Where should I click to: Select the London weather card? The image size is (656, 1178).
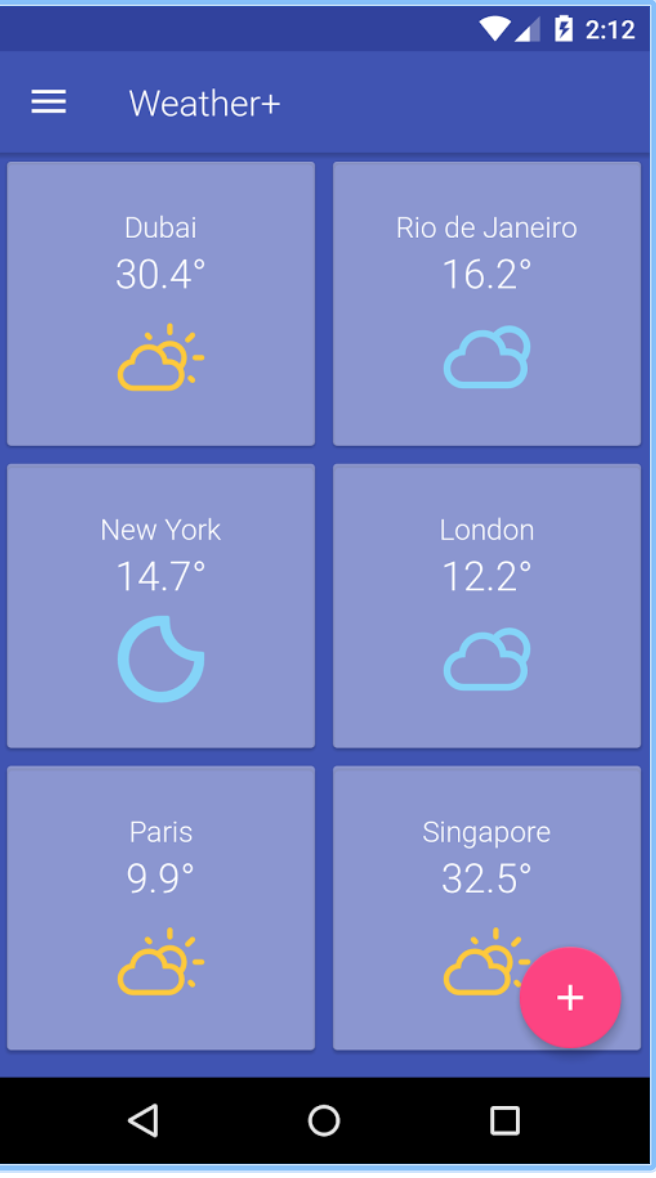pyautogui.click(x=486, y=605)
